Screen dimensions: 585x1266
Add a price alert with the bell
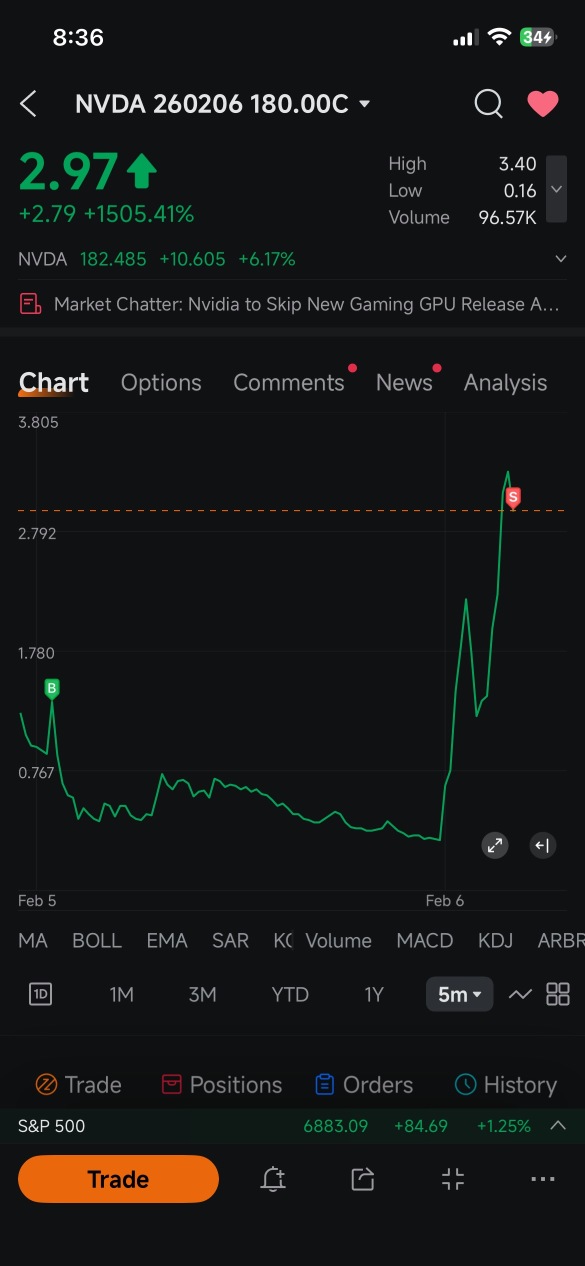[x=273, y=1179]
